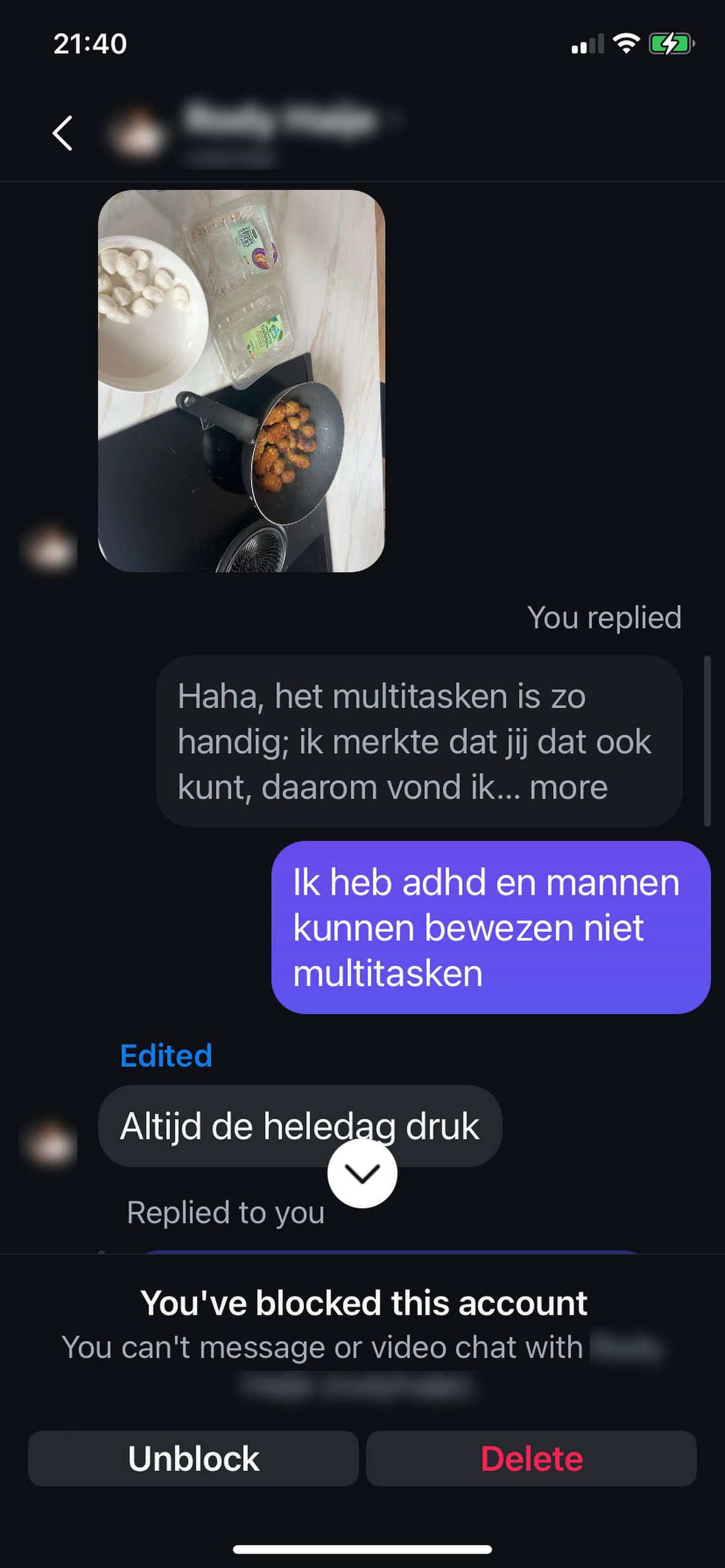Unblock this account
This screenshot has height=1568, width=725.
[x=193, y=1459]
